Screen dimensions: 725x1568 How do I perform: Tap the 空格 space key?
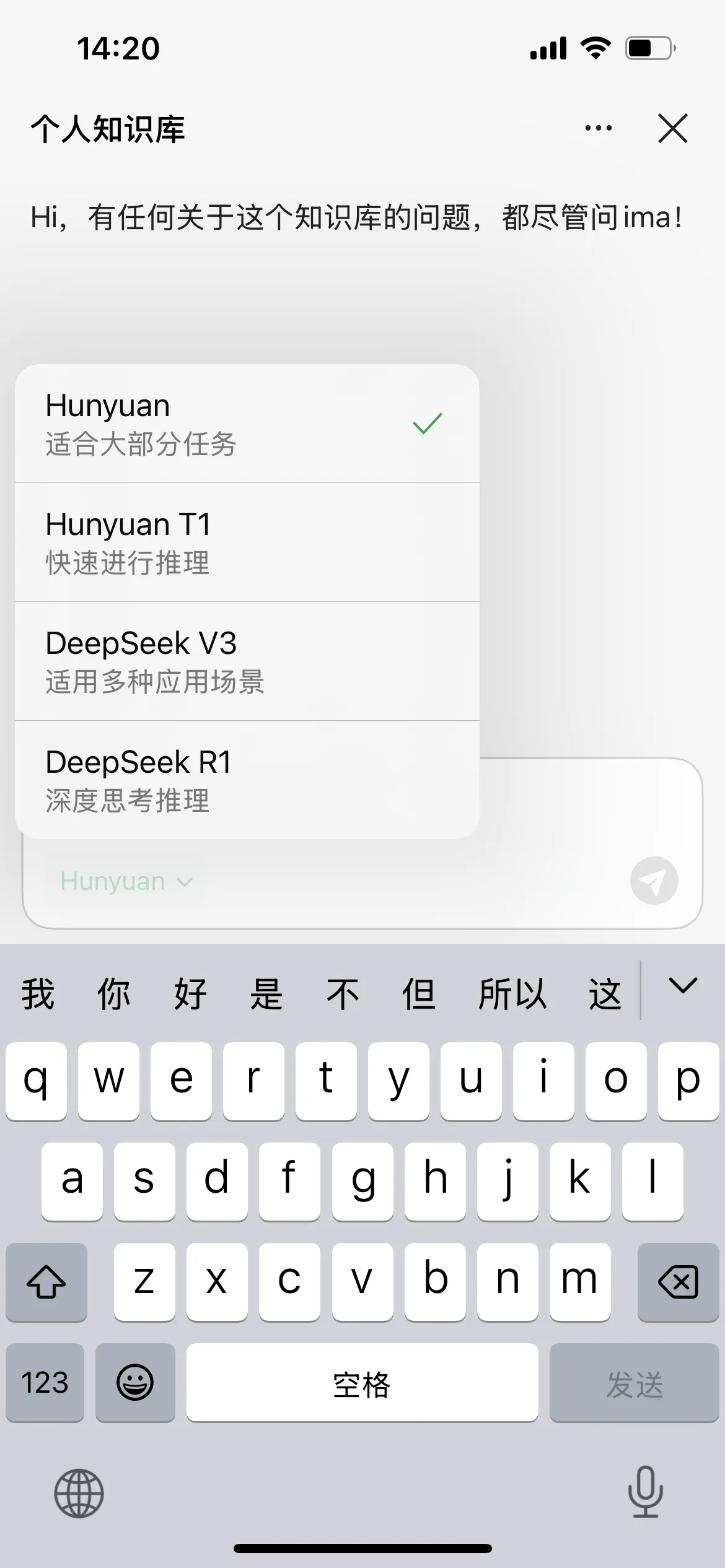click(362, 1382)
